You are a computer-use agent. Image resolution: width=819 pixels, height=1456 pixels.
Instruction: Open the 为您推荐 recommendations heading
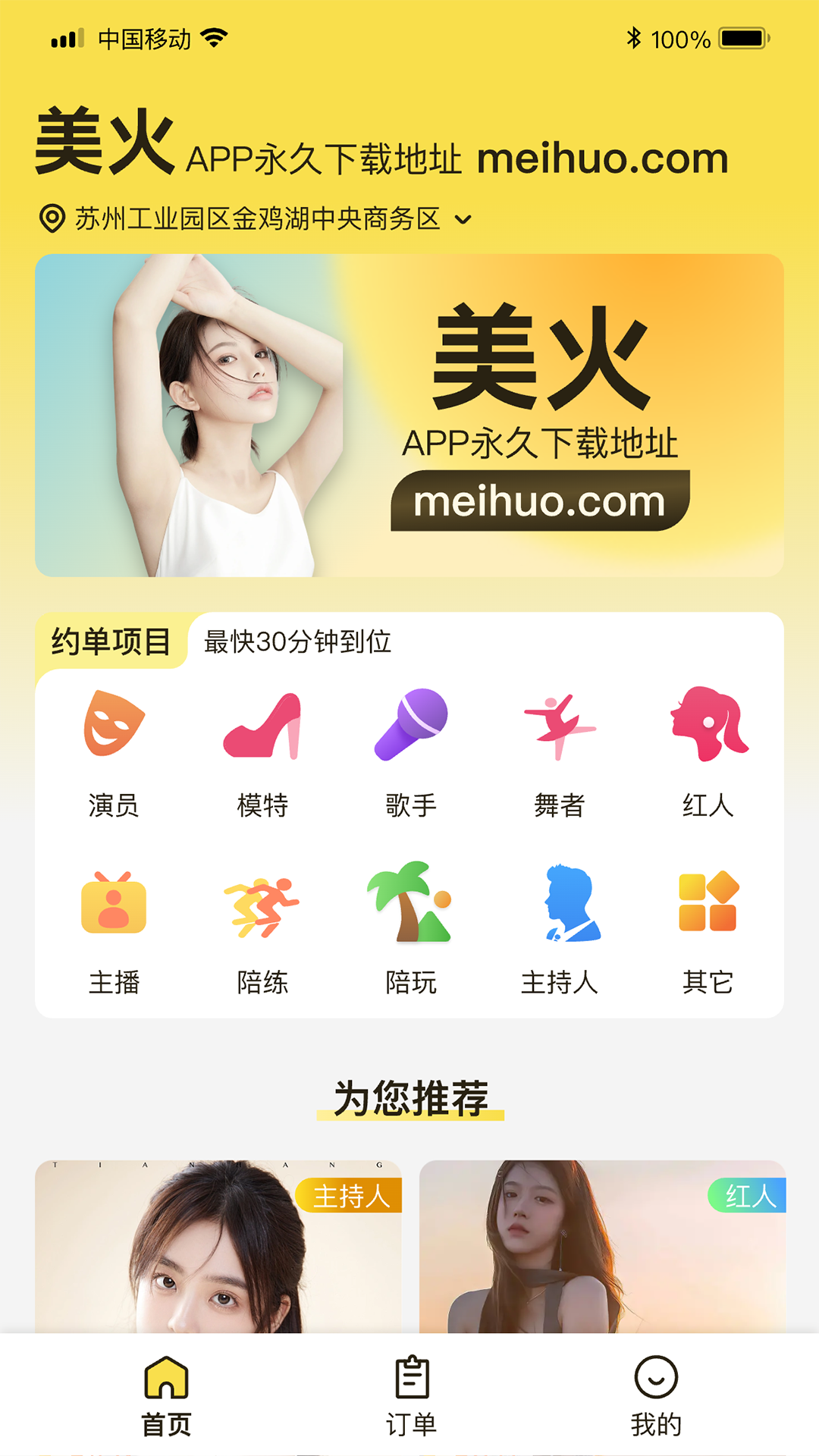pos(409,1095)
